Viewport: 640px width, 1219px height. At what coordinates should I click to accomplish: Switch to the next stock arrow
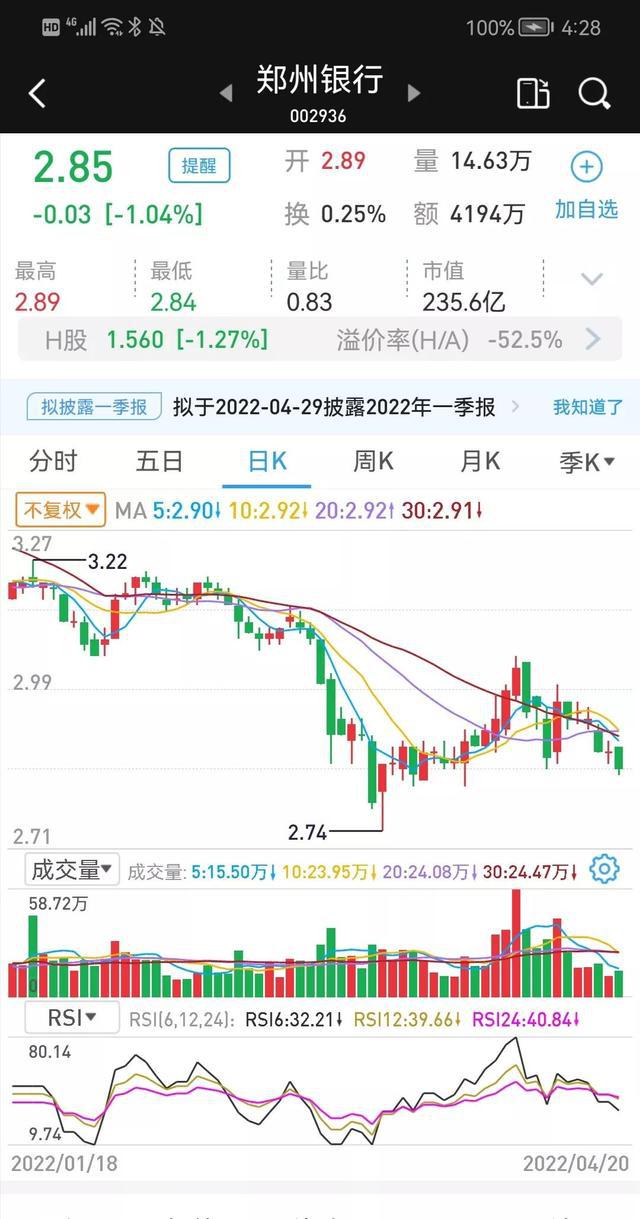pyautogui.click(x=413, y=93)
